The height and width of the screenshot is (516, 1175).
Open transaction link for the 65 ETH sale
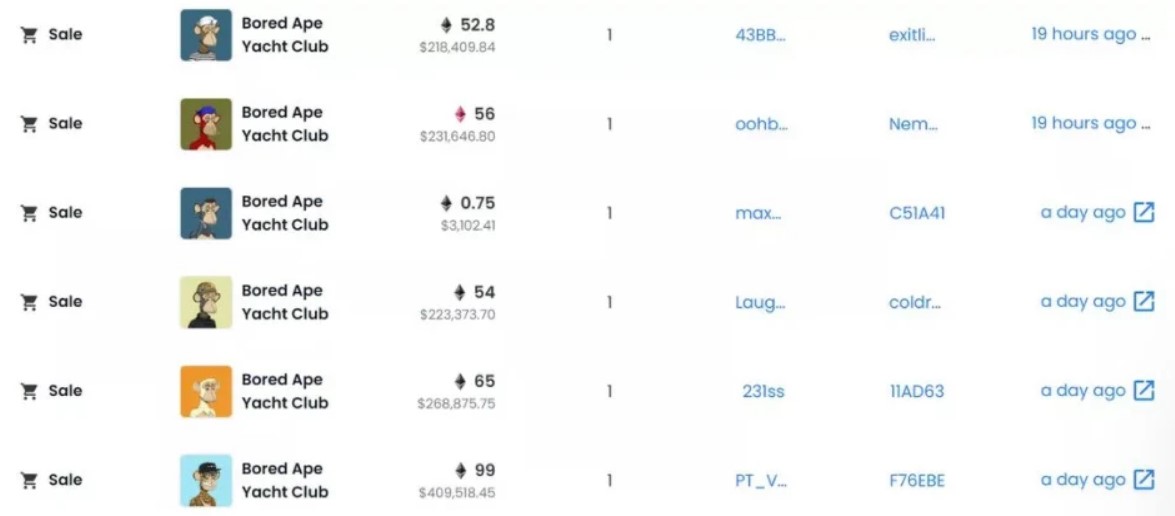pos(1143,391)
